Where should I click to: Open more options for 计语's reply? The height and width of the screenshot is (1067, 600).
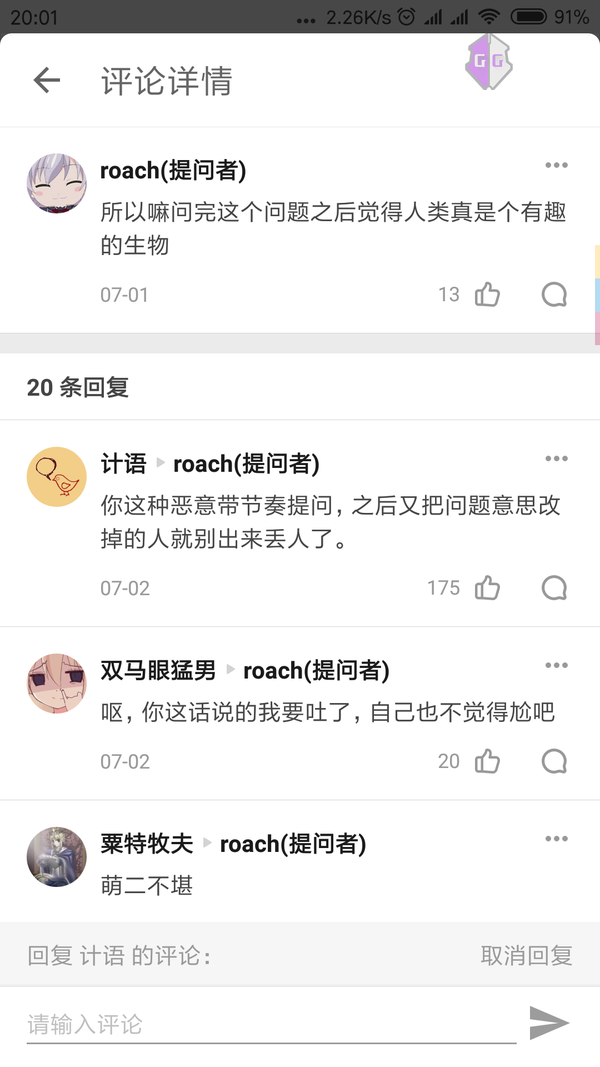556,459
